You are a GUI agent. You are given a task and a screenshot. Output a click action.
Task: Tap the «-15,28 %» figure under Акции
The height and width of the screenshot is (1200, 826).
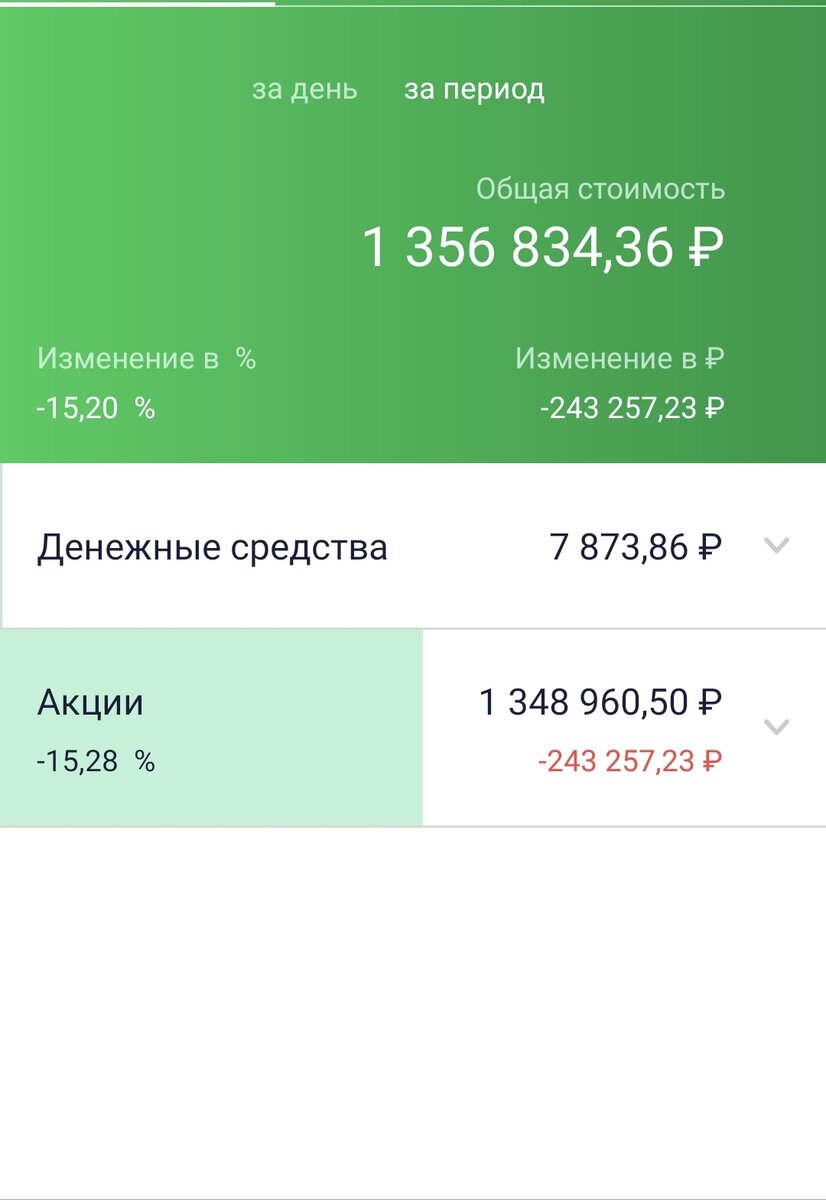(96, 761)
